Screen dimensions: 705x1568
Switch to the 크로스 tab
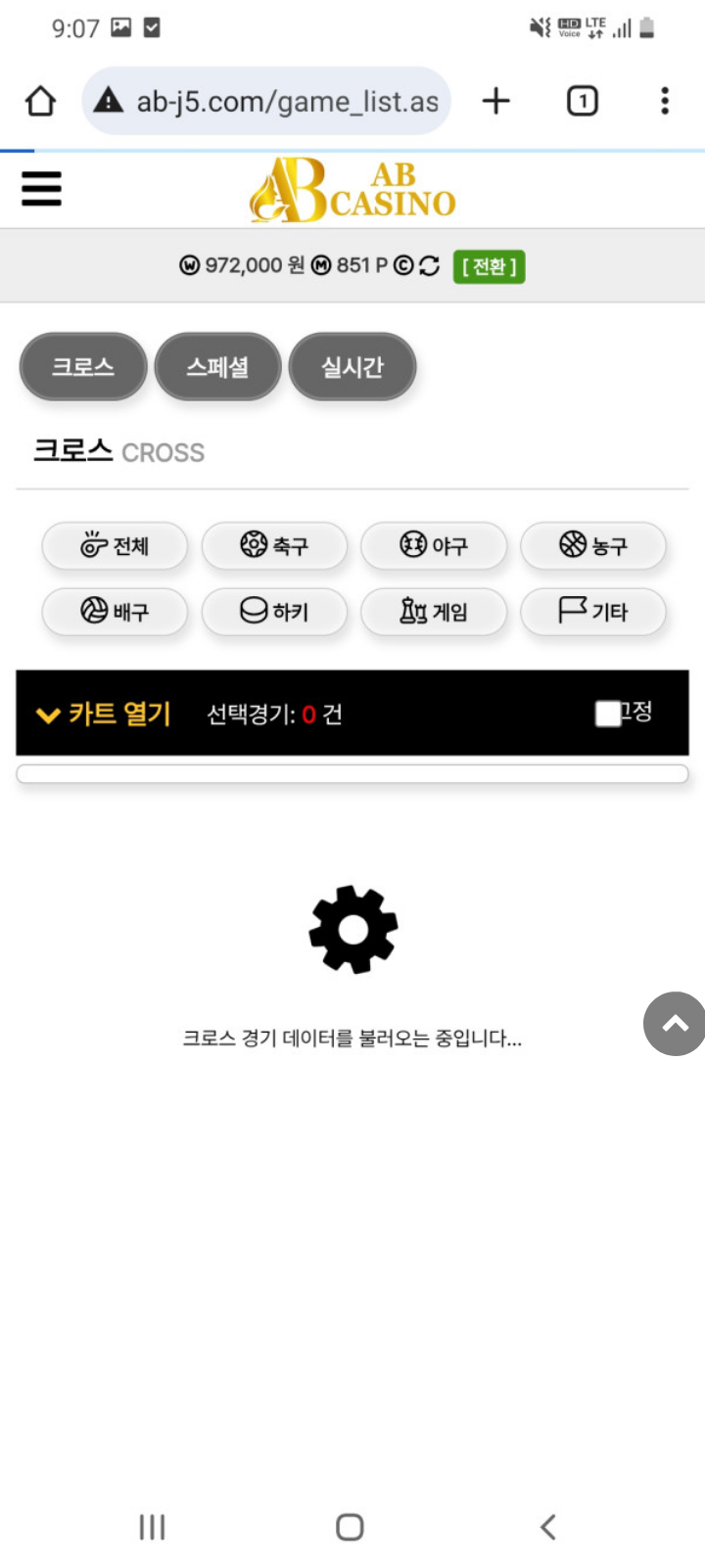click(x=83, y=367)
